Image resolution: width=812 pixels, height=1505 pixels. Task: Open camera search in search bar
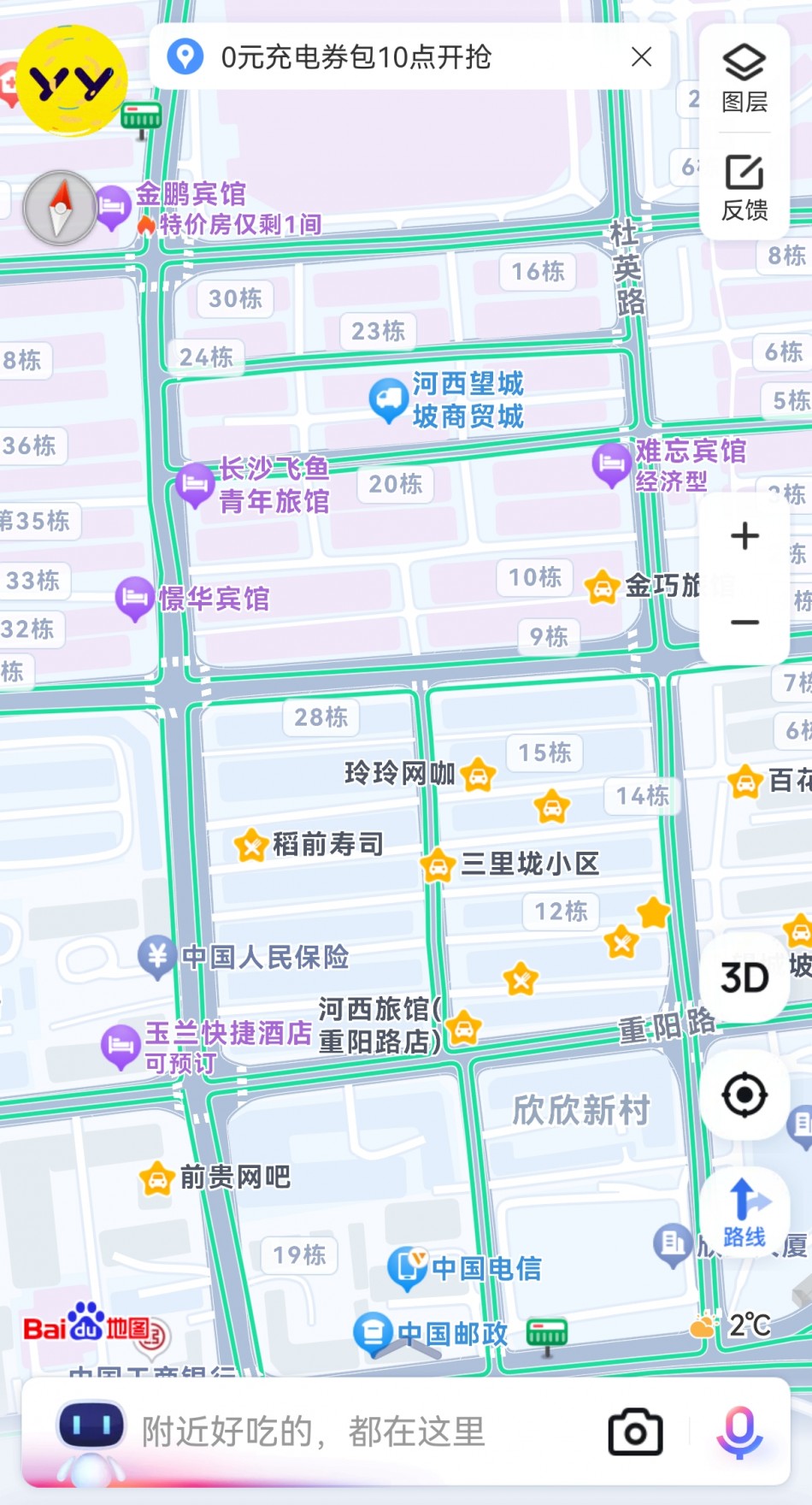point(635,1431)
